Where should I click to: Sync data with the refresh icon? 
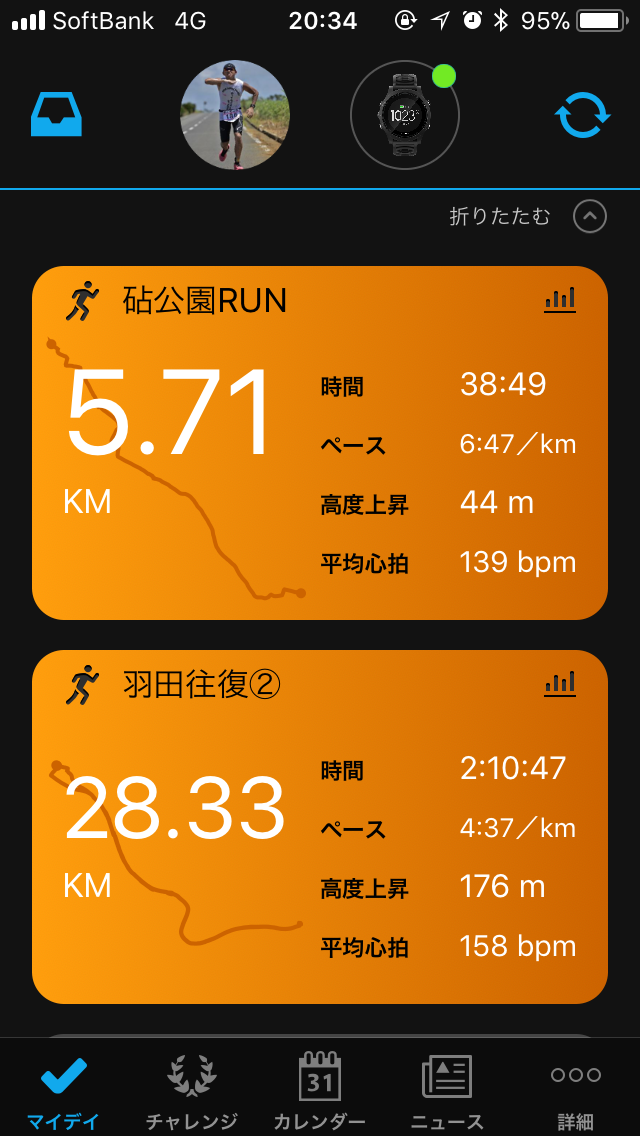(582, 115)
